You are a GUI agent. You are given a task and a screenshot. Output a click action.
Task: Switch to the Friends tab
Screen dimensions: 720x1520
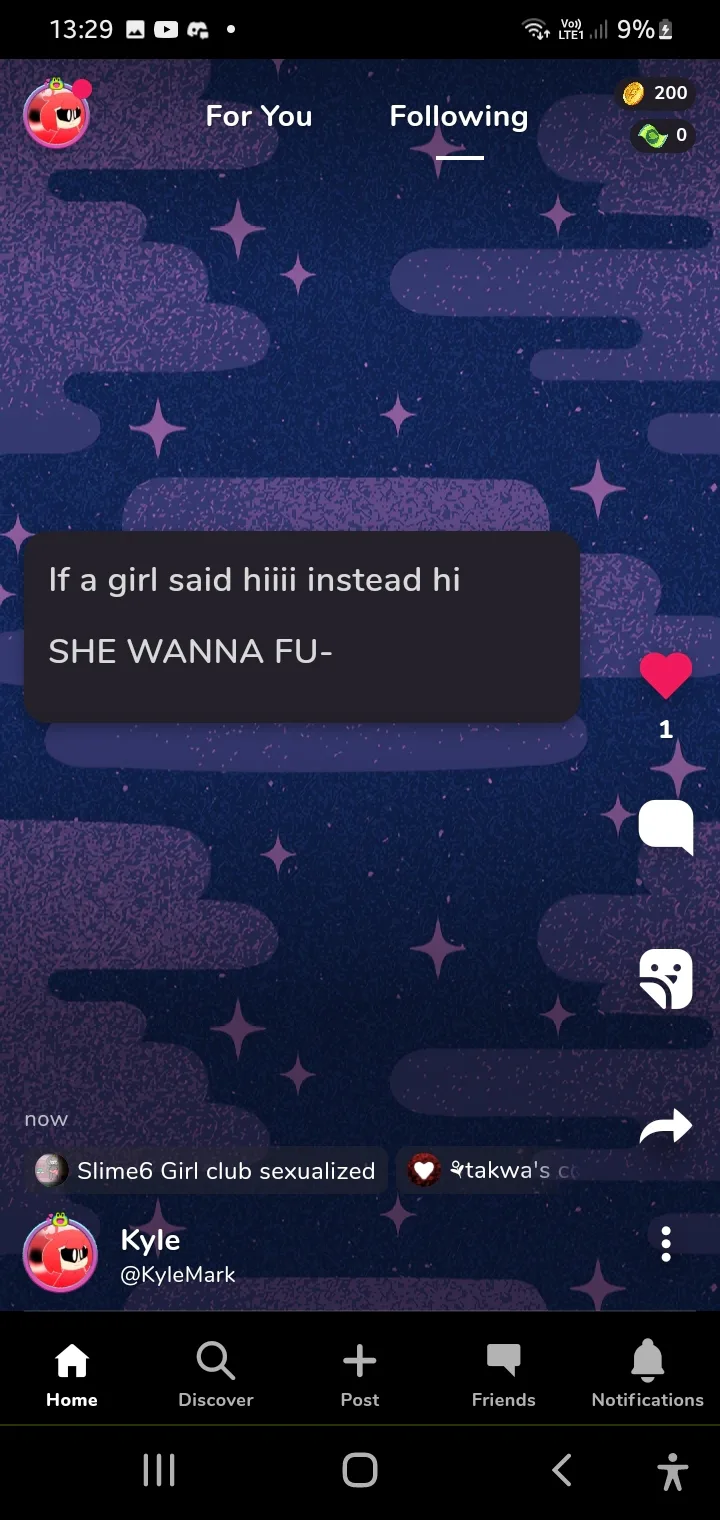(504, 1374)
